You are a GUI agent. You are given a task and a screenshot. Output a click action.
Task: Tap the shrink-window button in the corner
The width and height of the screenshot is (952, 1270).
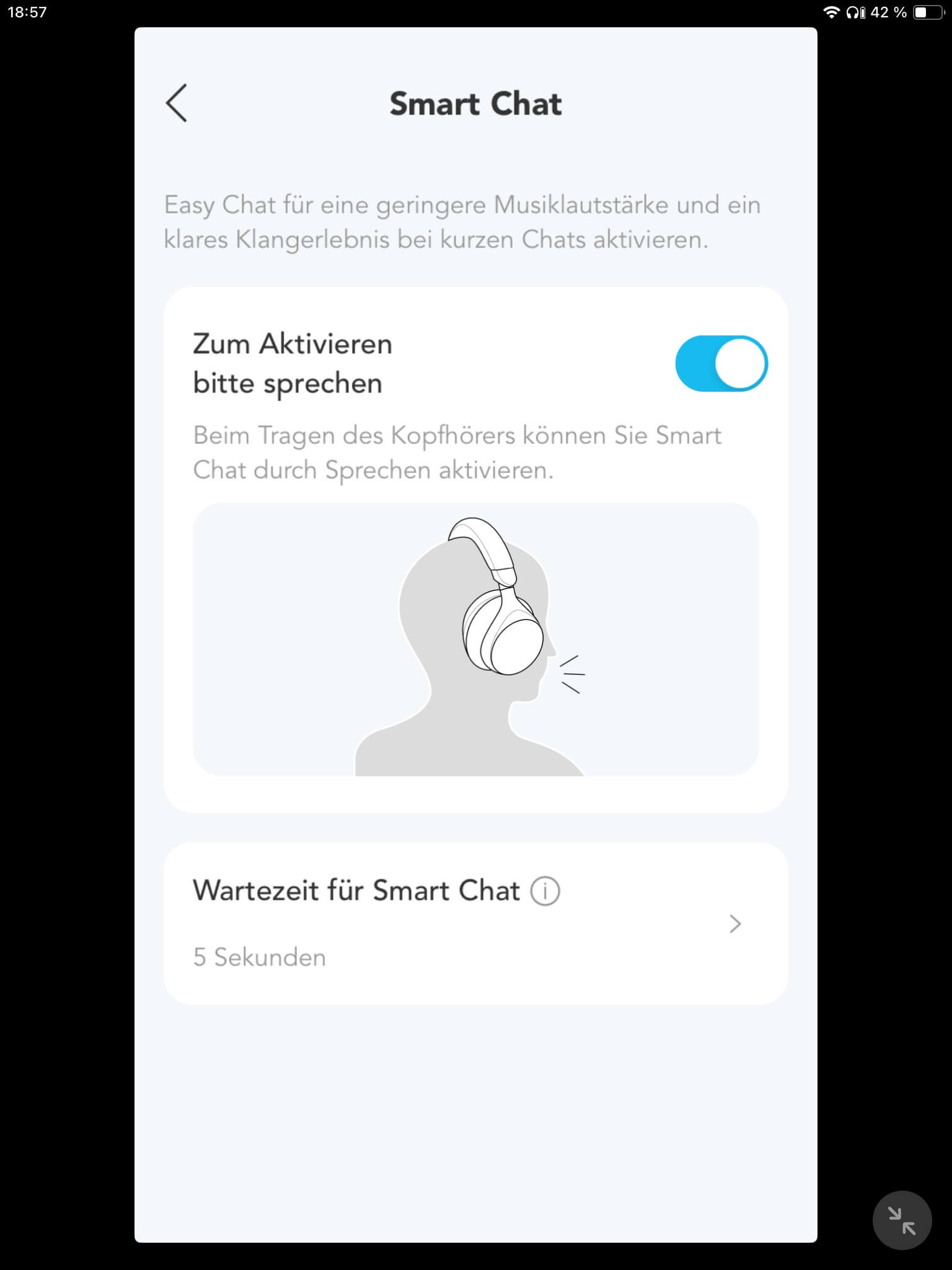(901, 1220)
